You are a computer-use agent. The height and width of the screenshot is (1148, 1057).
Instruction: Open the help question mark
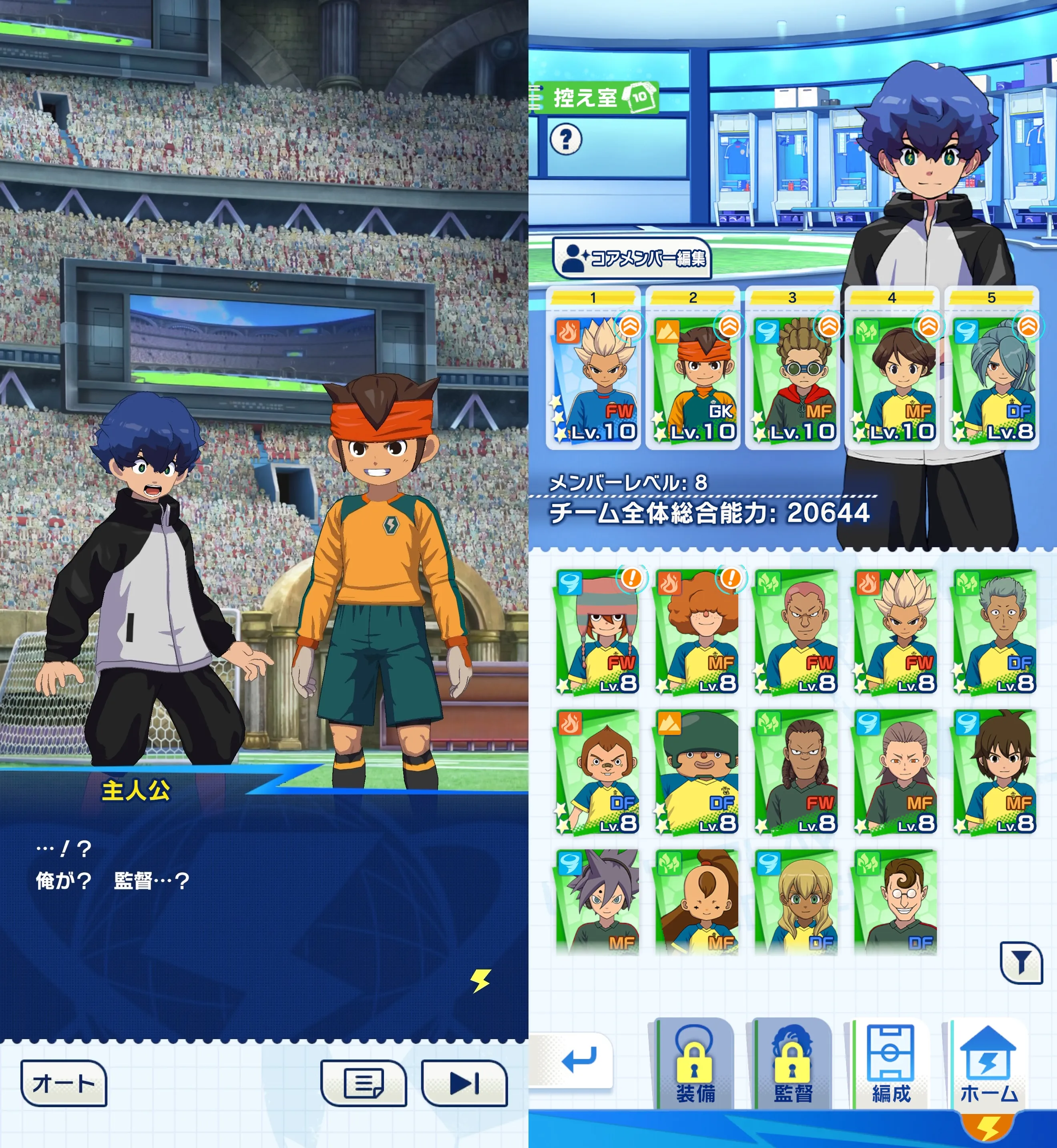pos(566,139)
